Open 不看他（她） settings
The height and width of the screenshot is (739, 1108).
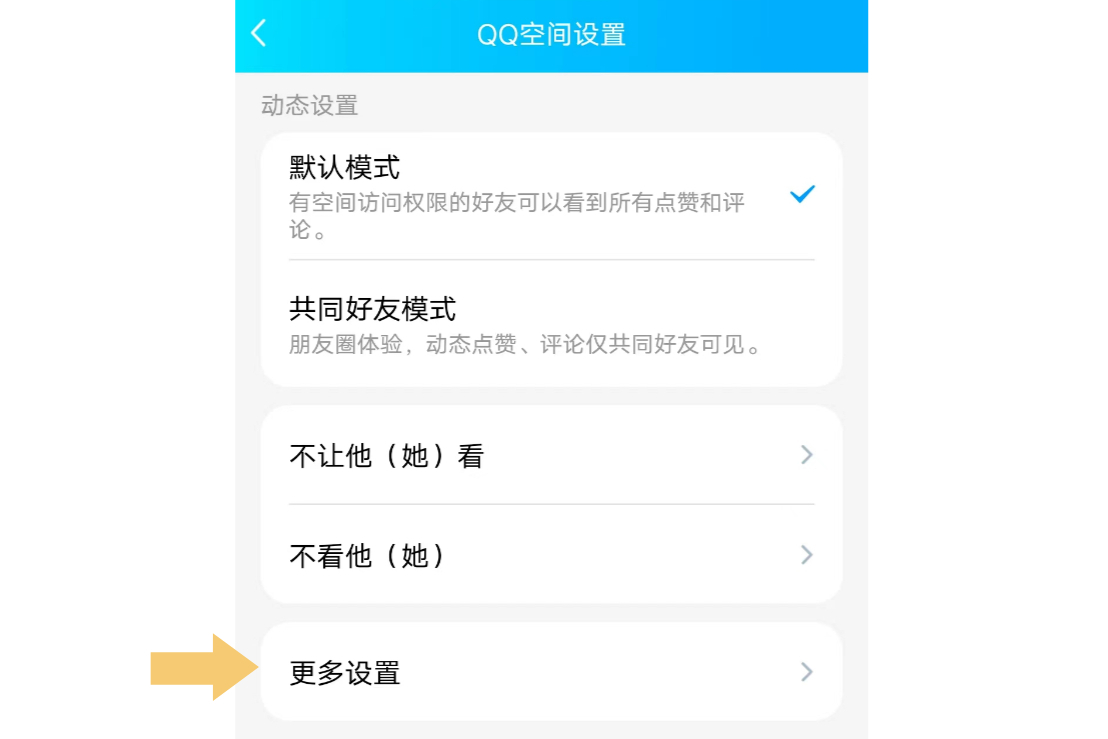tap(550, 555)
